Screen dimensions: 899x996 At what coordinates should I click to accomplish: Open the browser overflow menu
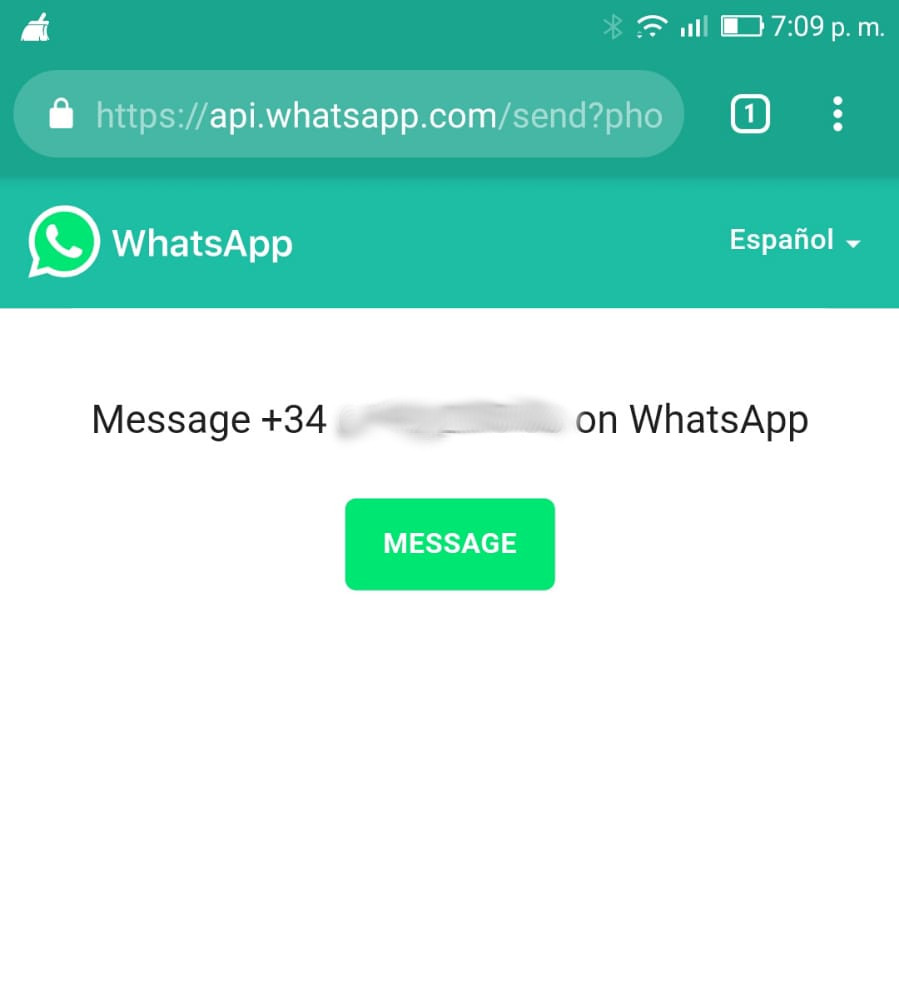(x=837, y=115)
